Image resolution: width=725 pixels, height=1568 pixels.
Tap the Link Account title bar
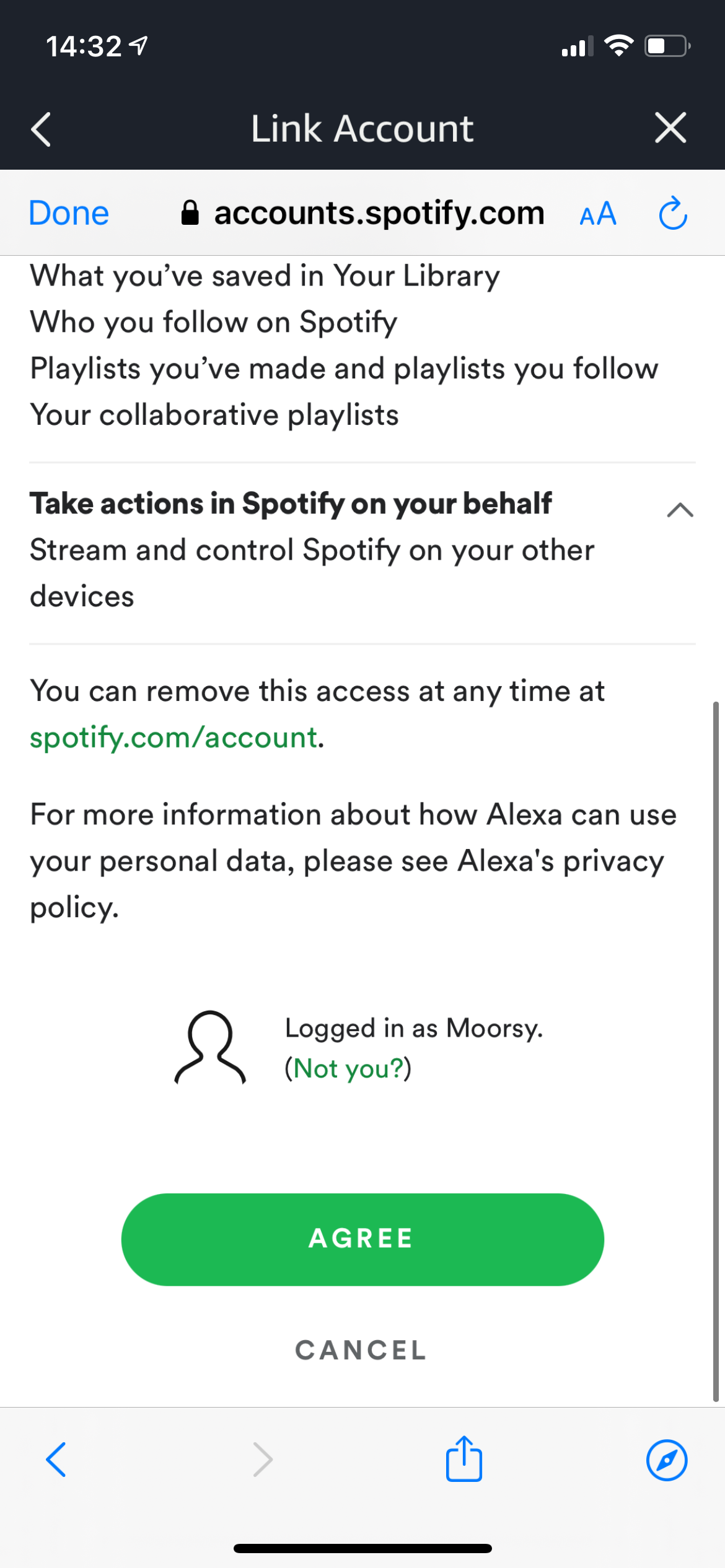click(x=362, y=128)
